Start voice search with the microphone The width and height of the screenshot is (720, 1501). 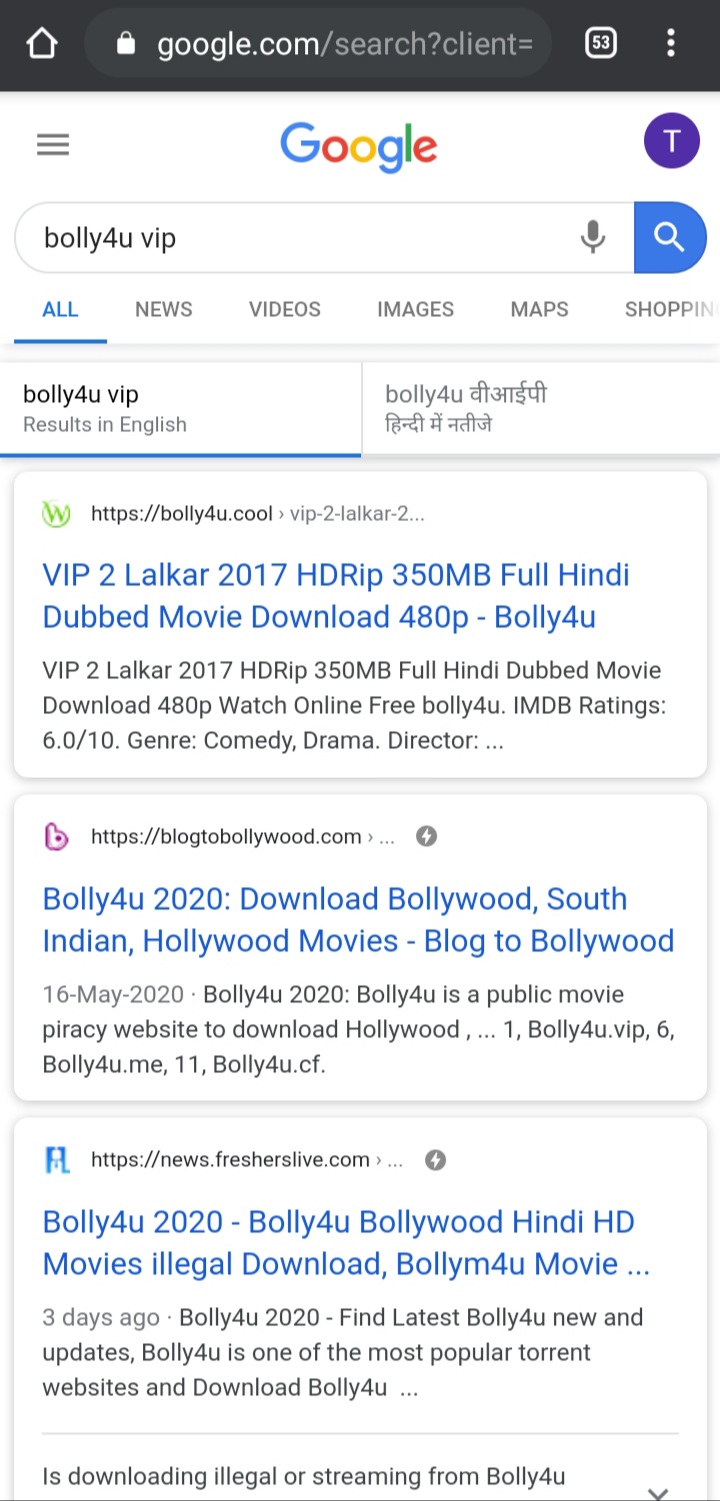[593, 237]
